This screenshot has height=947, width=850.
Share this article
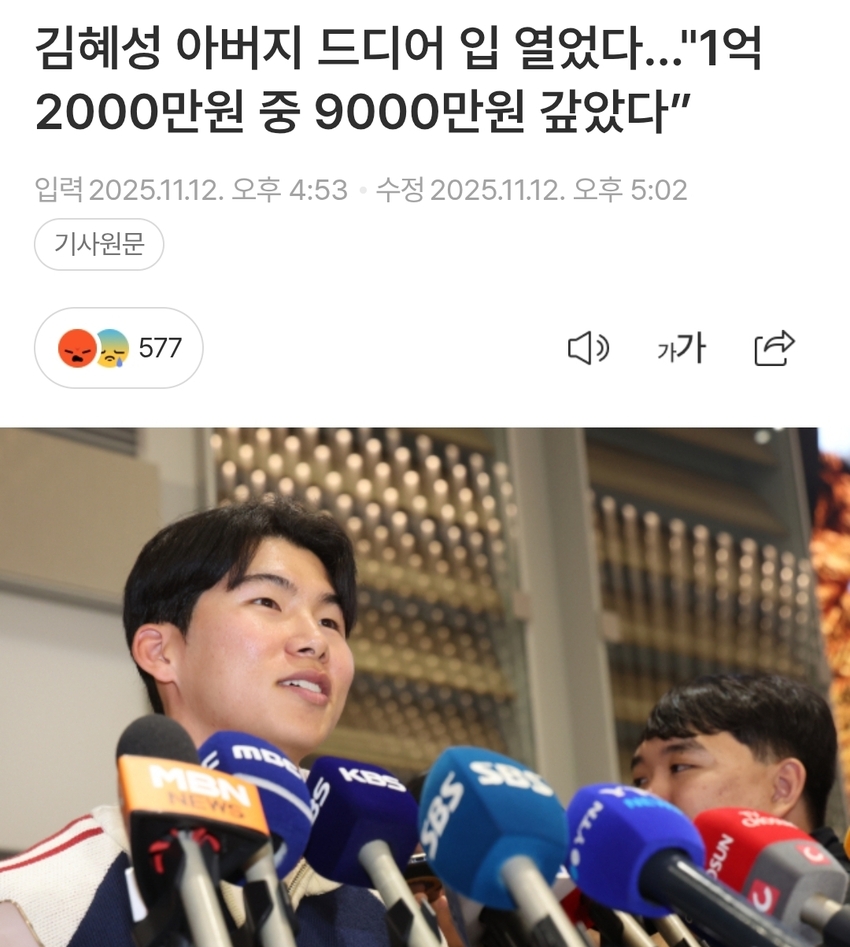pos(774,348)
